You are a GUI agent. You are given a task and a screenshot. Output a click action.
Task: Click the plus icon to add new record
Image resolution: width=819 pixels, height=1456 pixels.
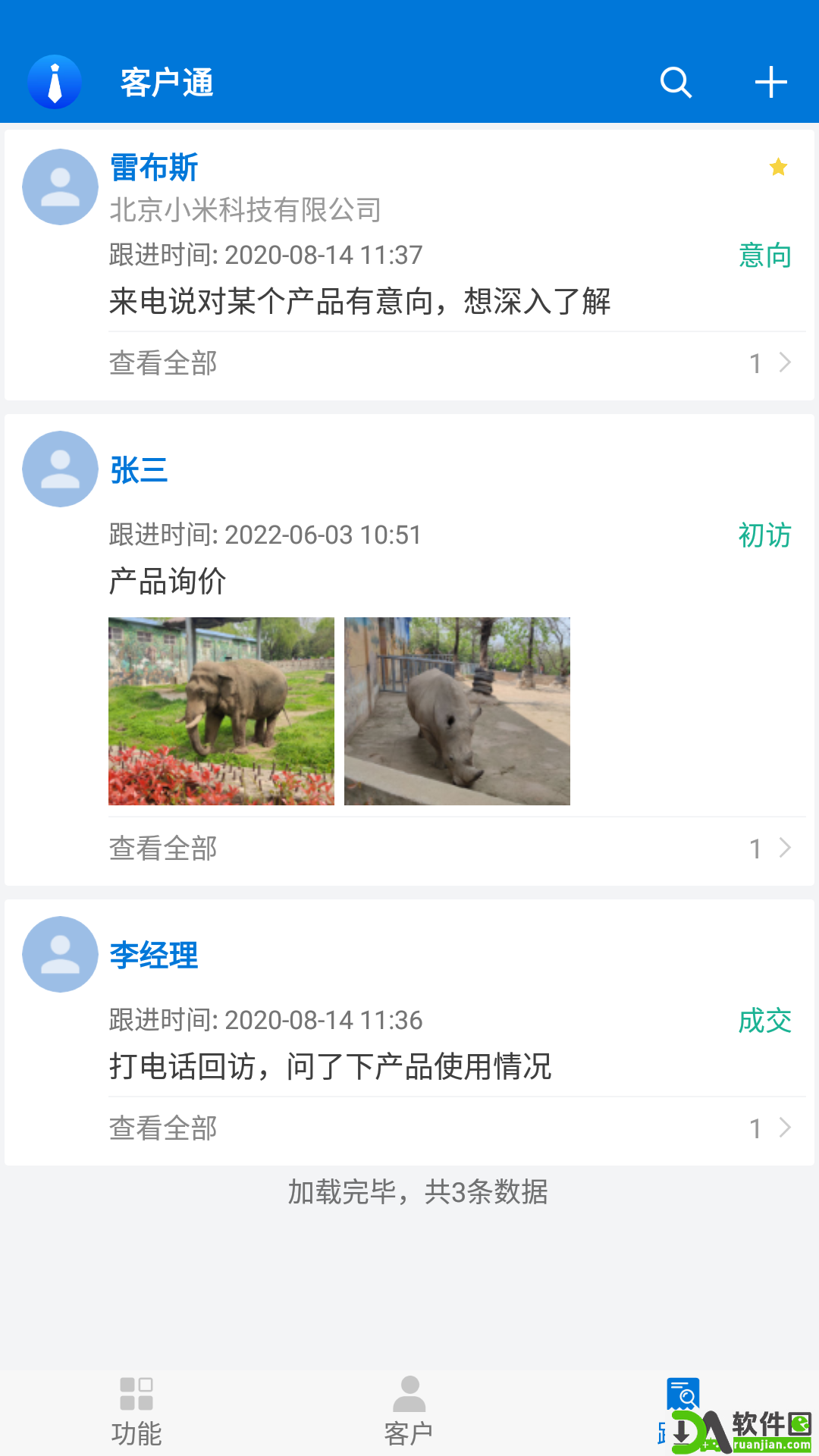pos(770,82)
